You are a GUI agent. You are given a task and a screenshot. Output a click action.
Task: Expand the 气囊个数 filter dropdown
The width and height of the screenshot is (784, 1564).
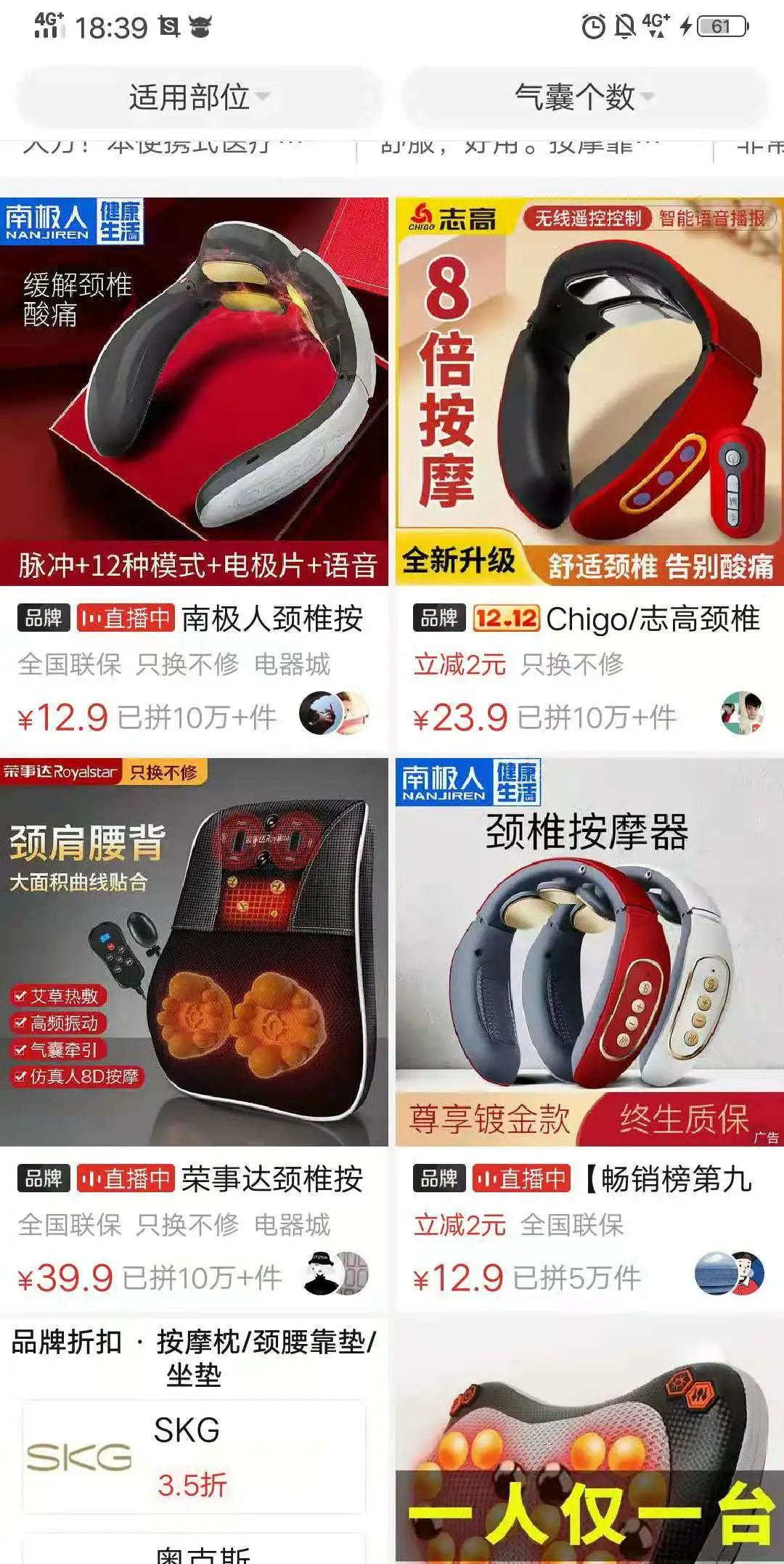coord(584,97)
